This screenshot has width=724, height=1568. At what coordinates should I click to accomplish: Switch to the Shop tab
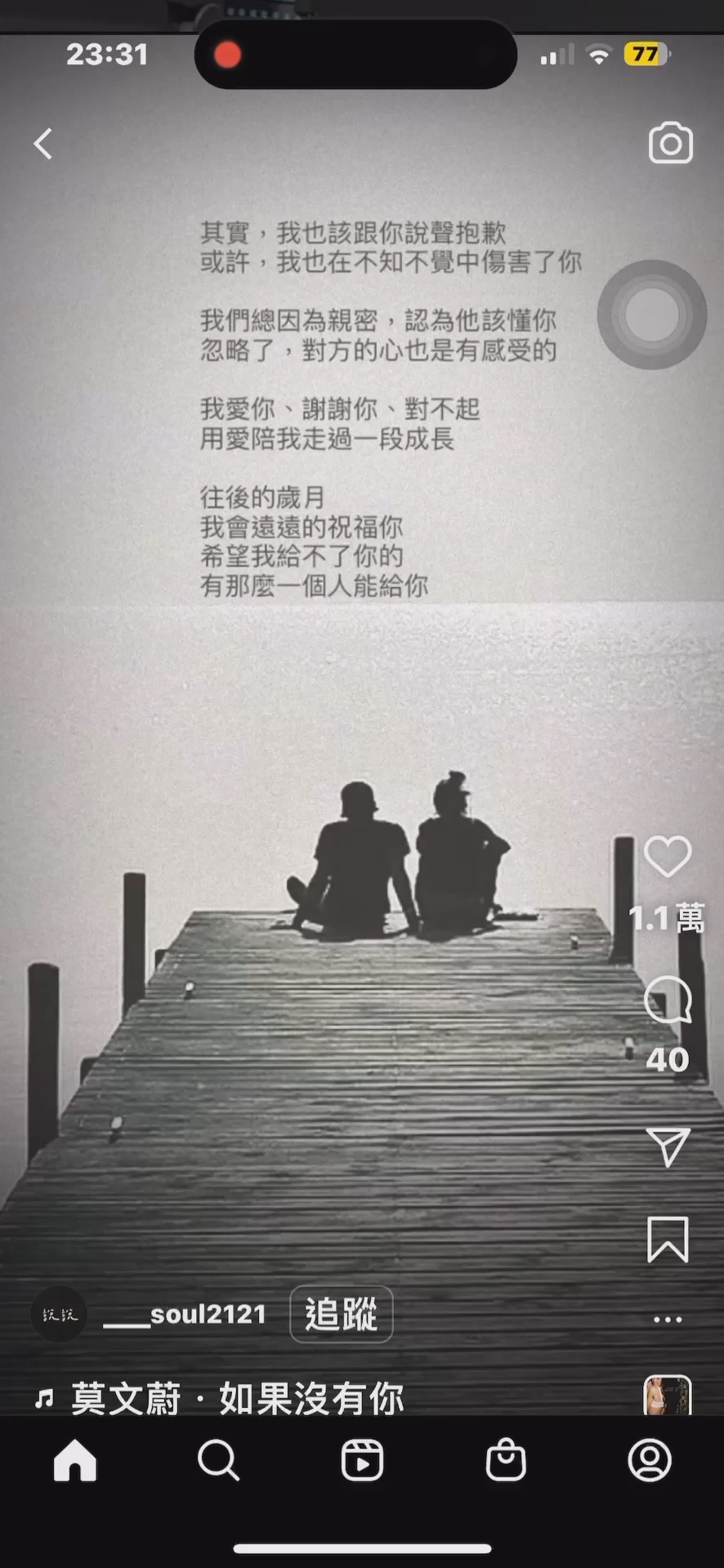[506, 1459]
